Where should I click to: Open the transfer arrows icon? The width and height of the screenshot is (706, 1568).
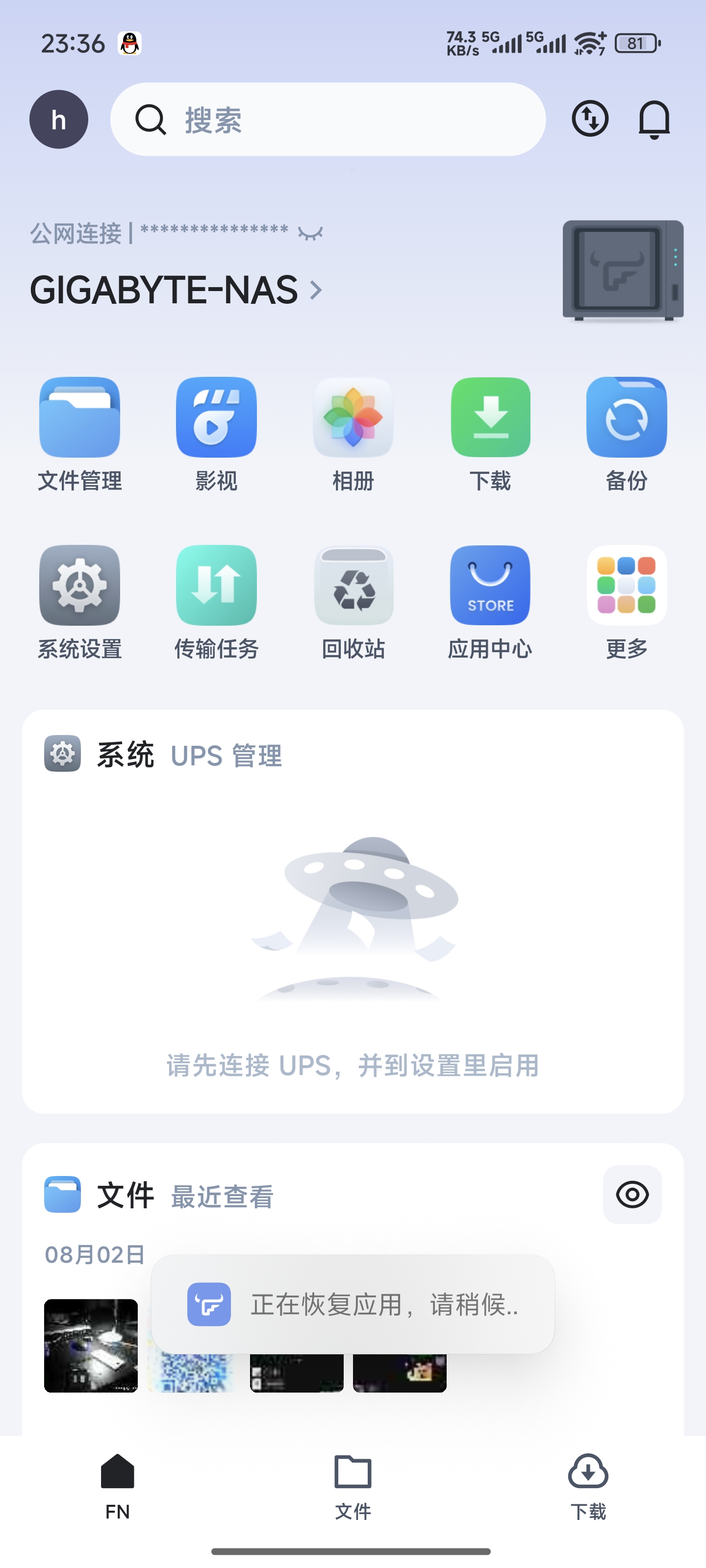coord(590,119)
